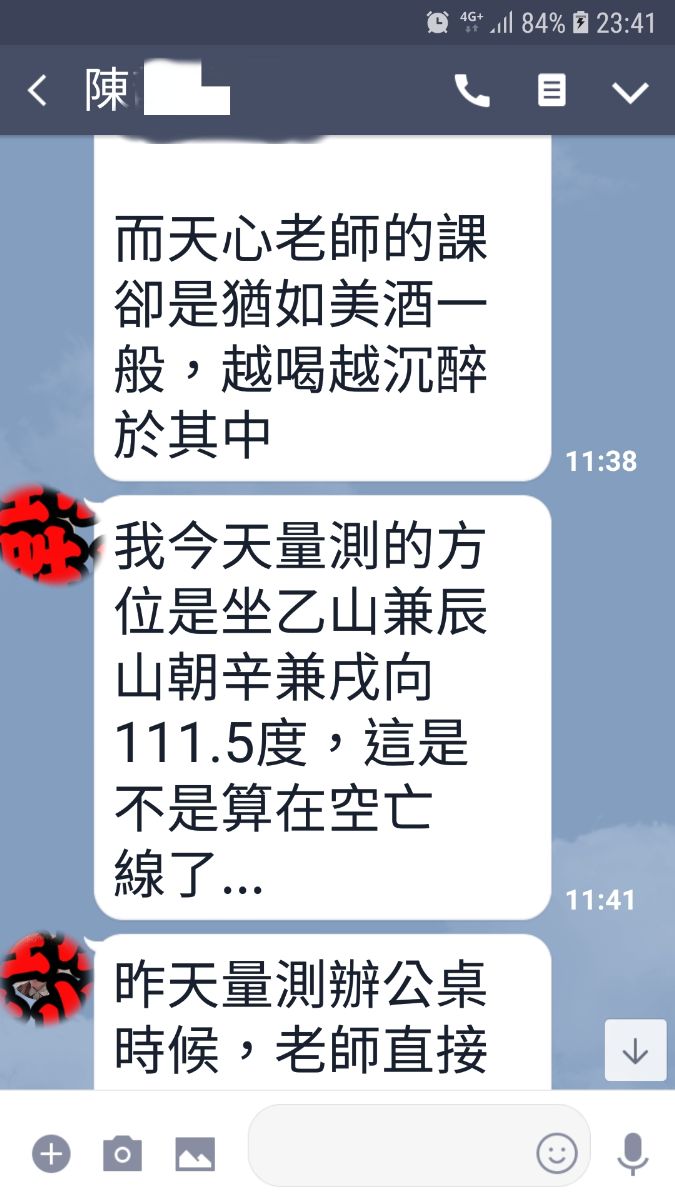Image resolution: width=675 pixels, height=1200 pixels.
Task: Open the notes icon in header
Action: coord(551,91)
